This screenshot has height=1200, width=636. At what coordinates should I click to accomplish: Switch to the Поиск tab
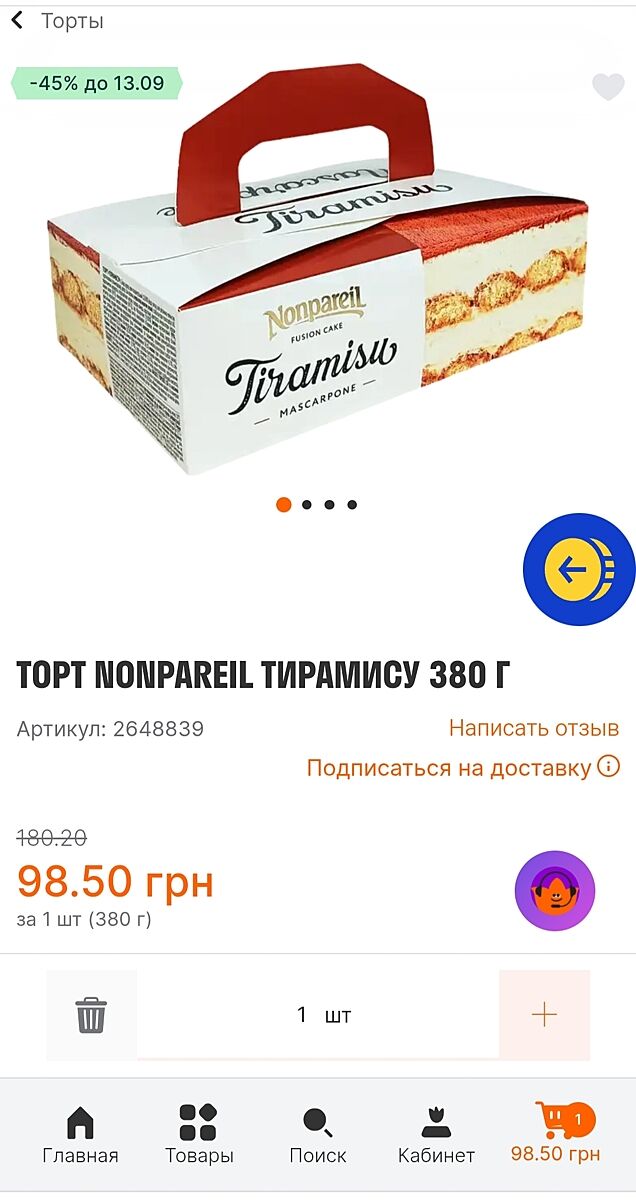pyautogui.click(x=318, y=1136)
